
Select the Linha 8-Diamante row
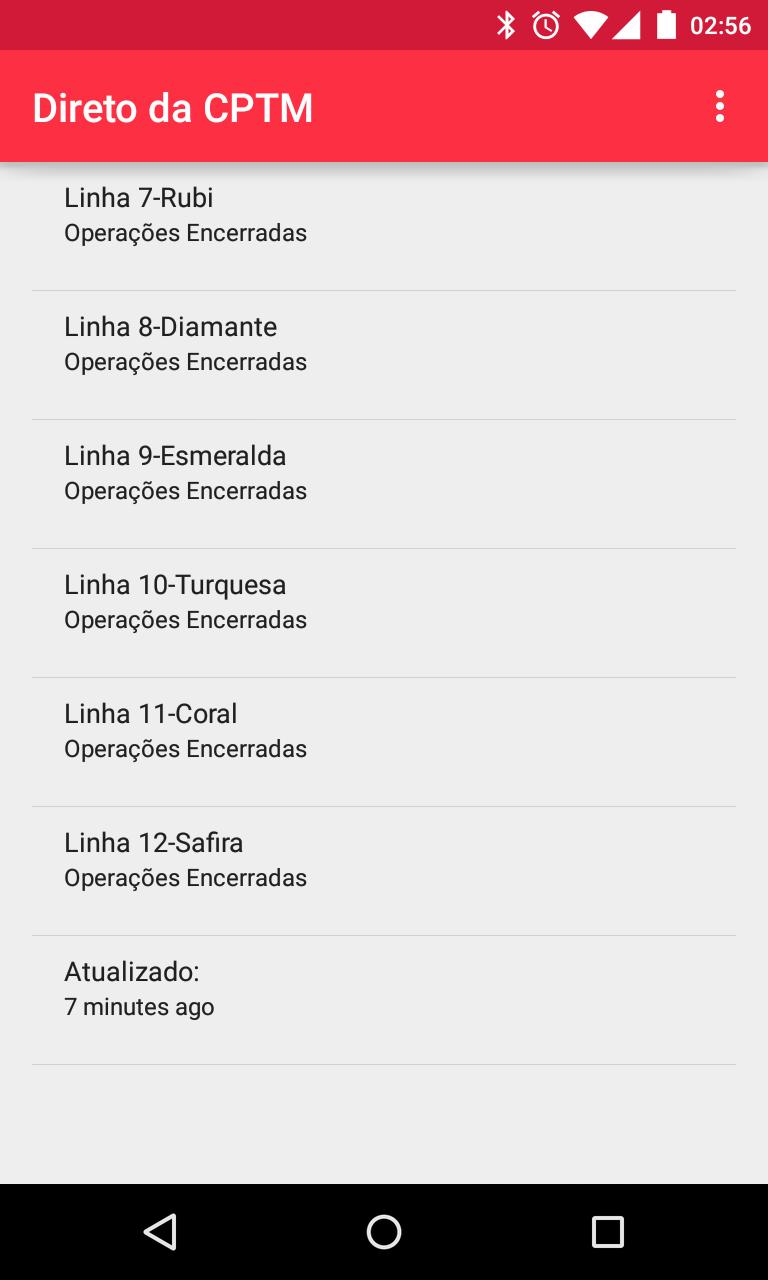384,344
